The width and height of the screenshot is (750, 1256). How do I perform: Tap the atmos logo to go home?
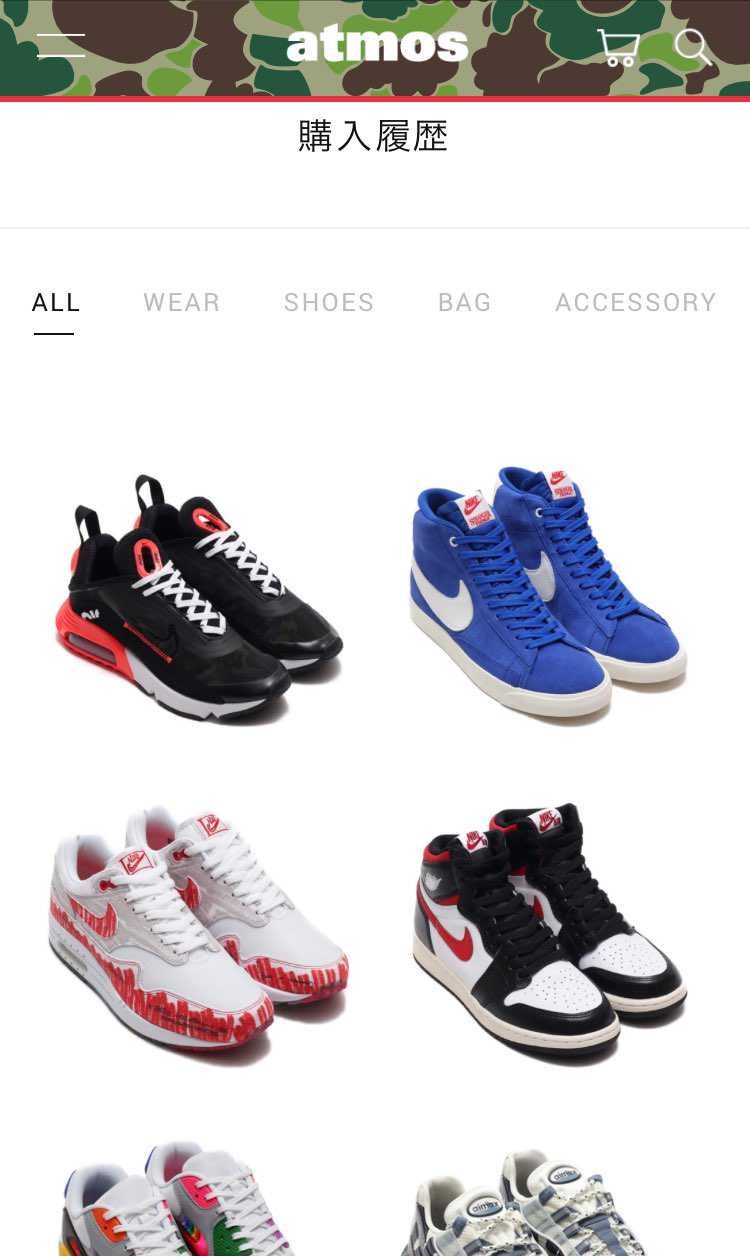377,44
